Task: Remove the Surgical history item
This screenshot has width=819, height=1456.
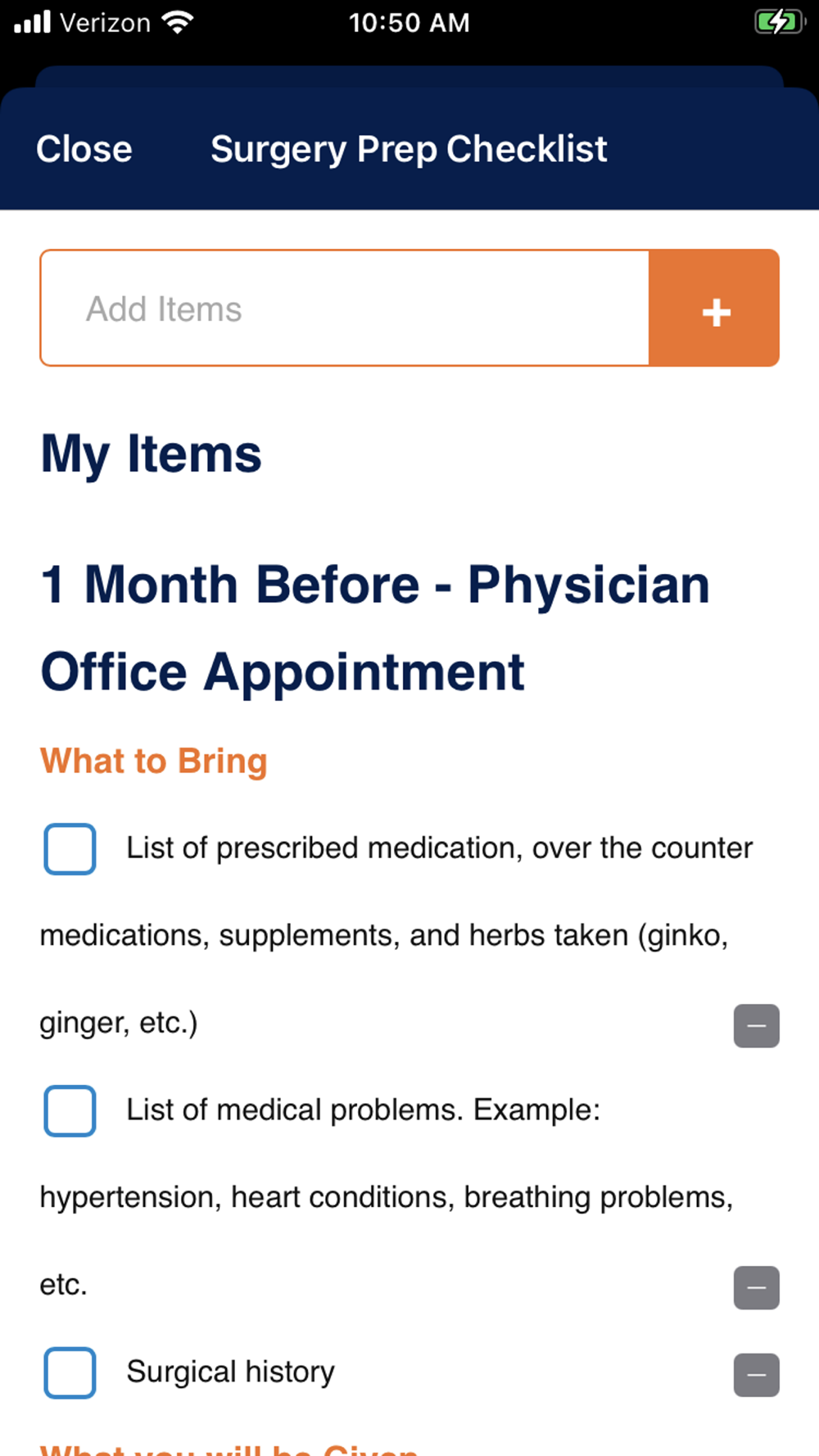Action: coord(757,1375)
